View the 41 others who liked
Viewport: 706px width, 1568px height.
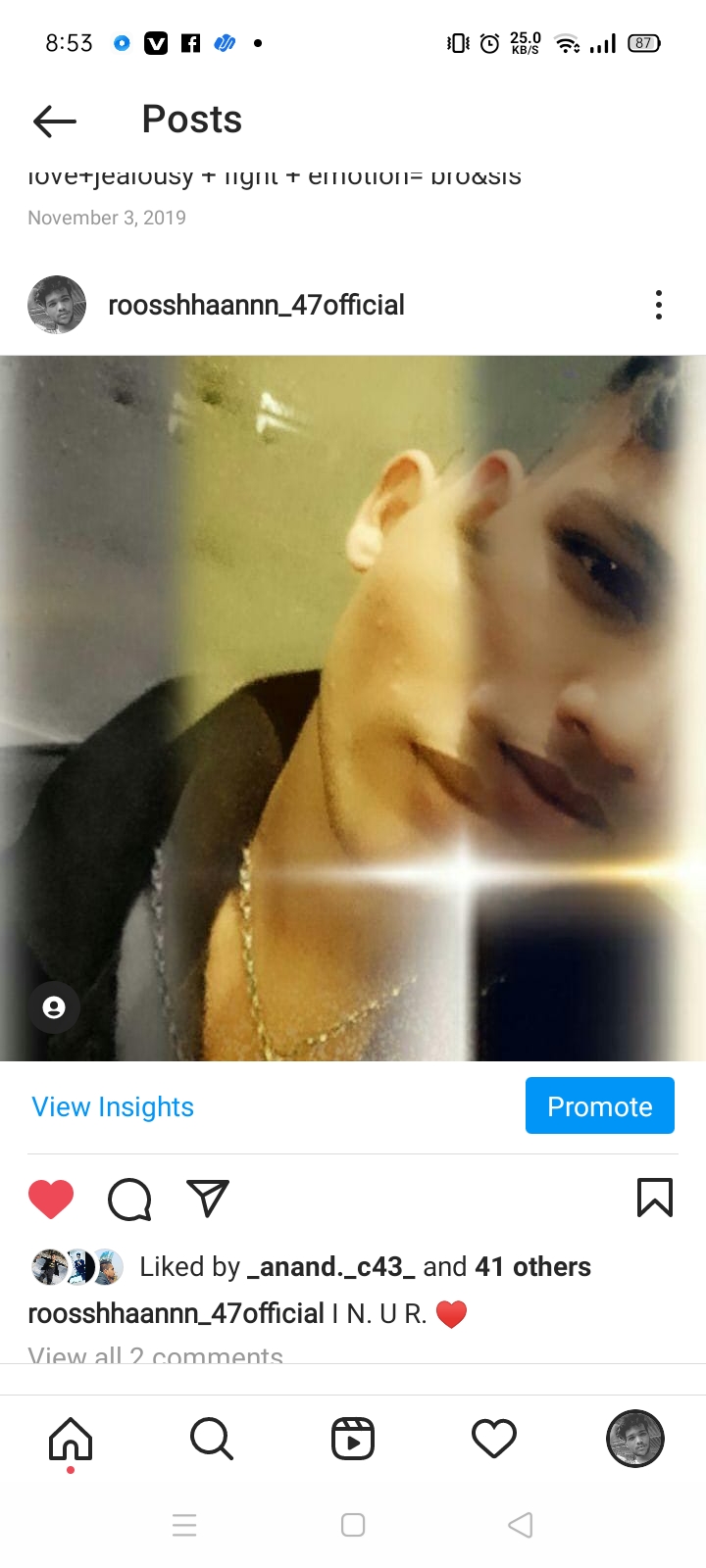point(532,1266)
